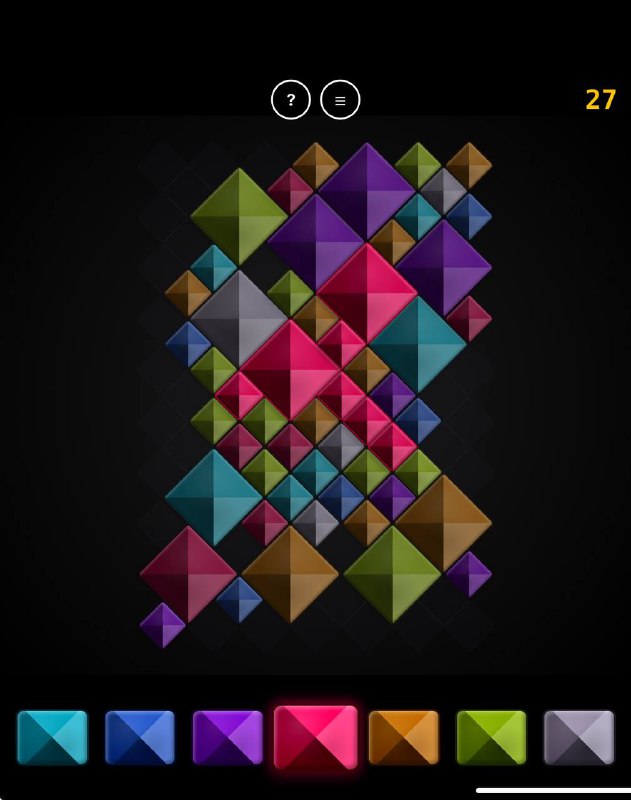631x800 pixels.
Task: Pick the purple color swatch
Action: click(228, 737)
